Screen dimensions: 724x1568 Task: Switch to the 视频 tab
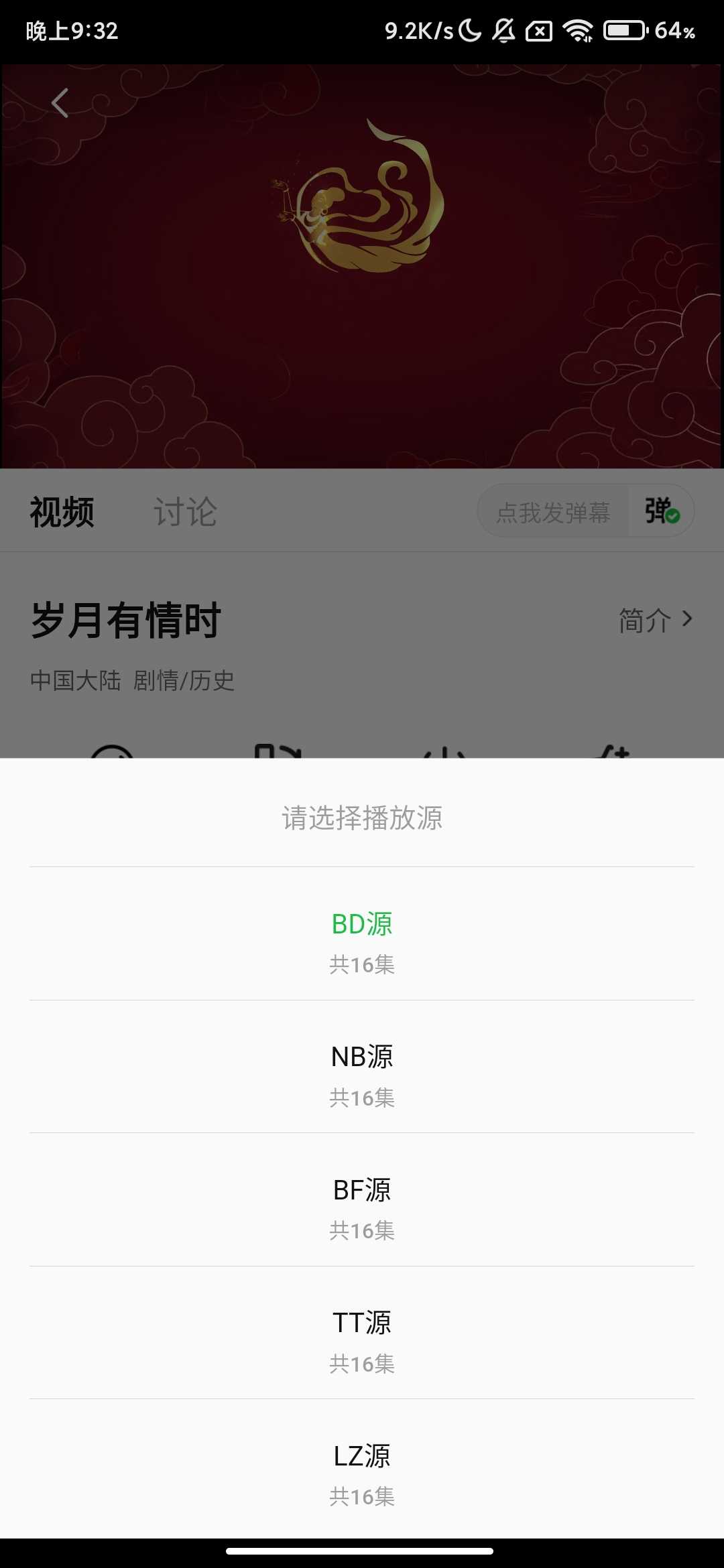(x=62, y=511)
